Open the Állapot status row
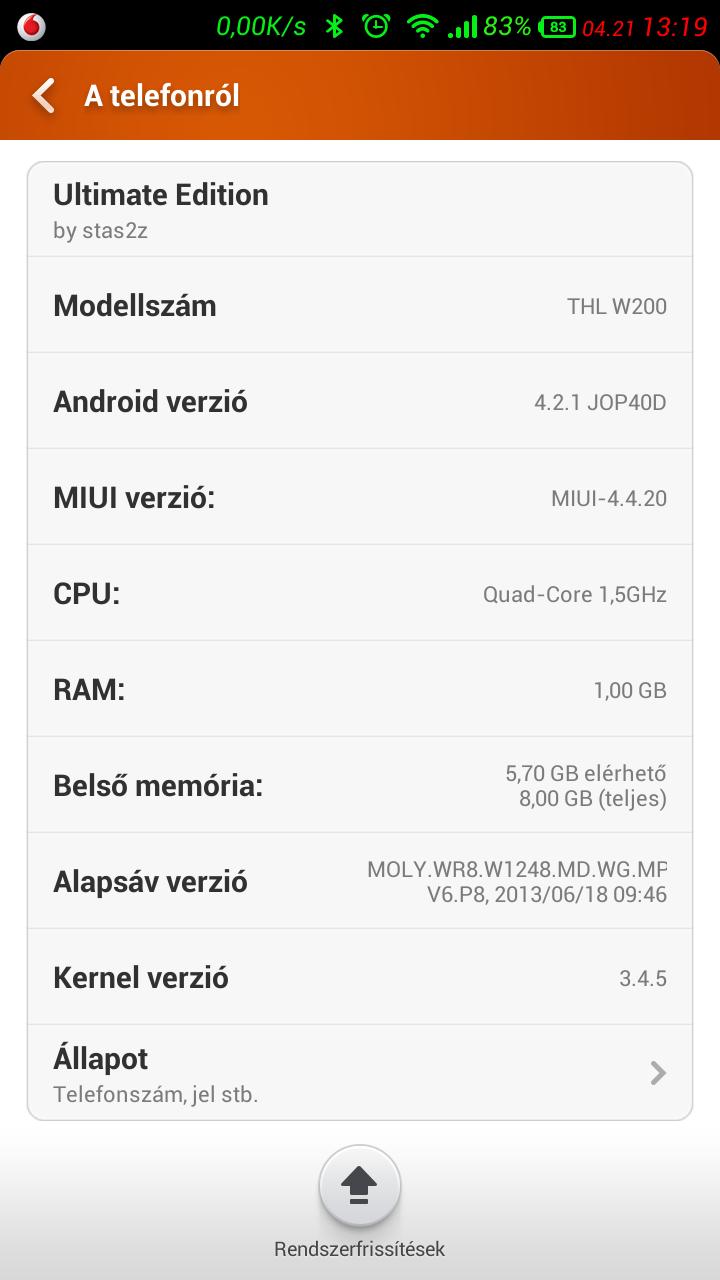The width and height of the screenshot is (720, 1280). [359, 1072]
